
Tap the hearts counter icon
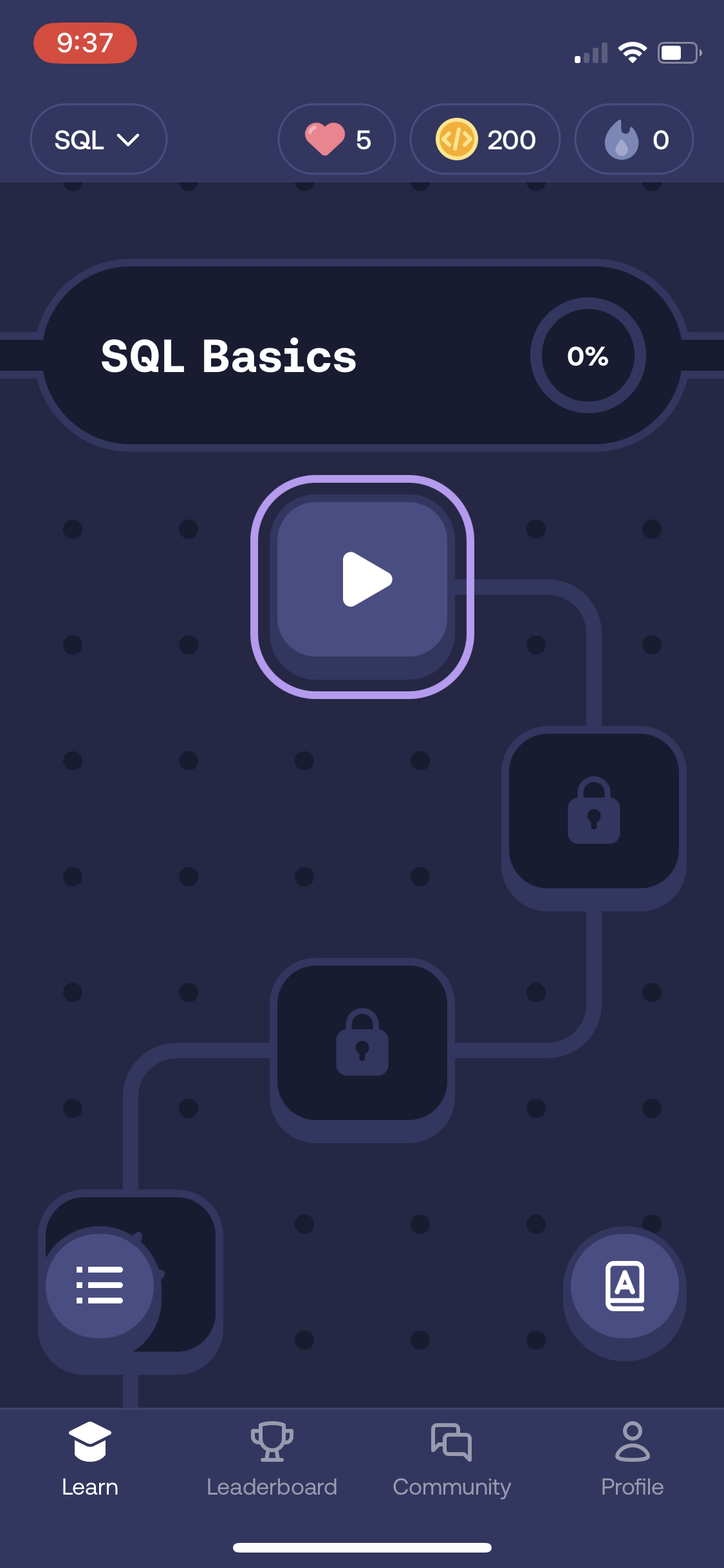pyautogui.click(x=325, y=139)
